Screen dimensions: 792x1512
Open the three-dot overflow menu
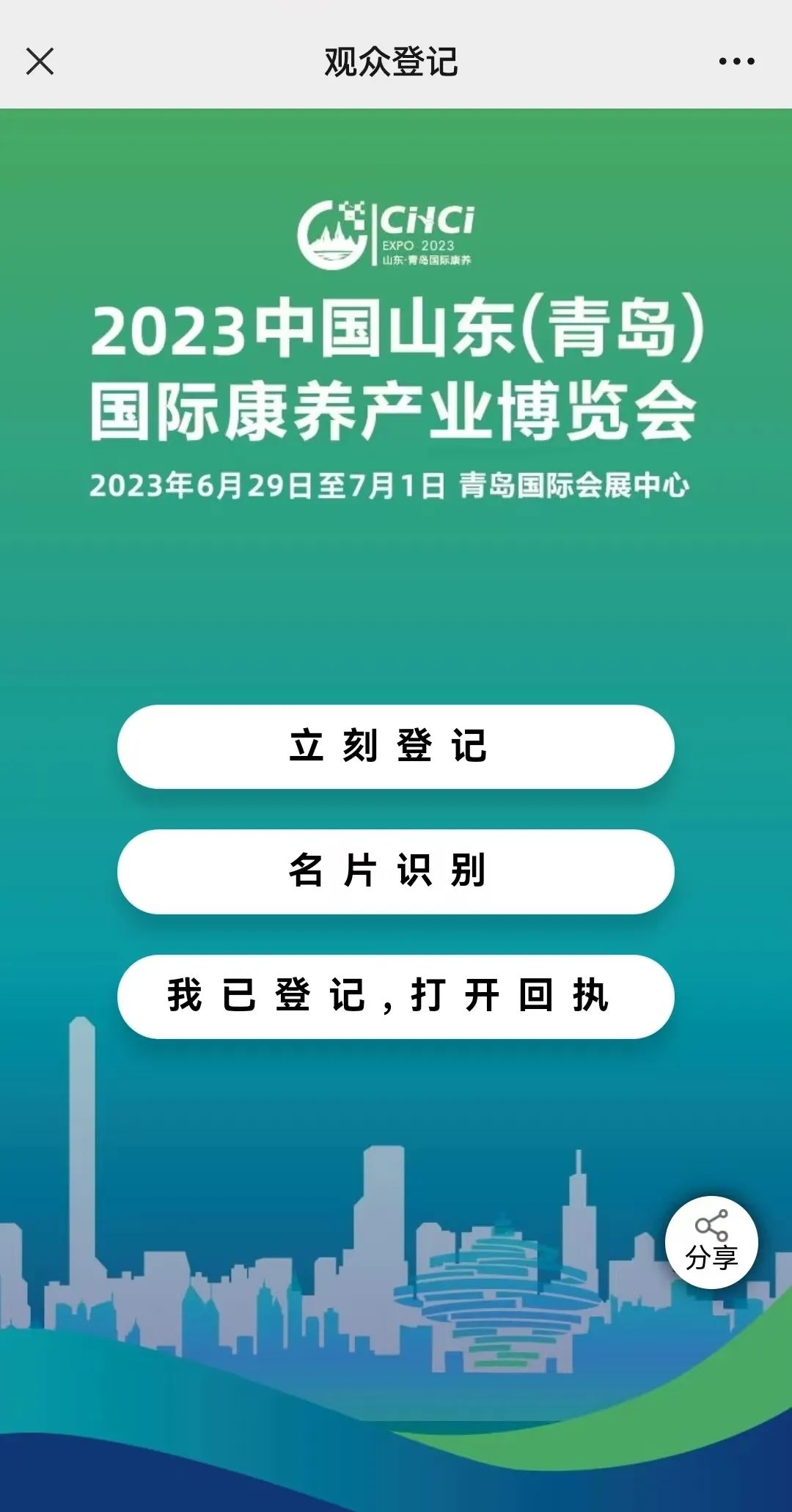click(736, 62)
